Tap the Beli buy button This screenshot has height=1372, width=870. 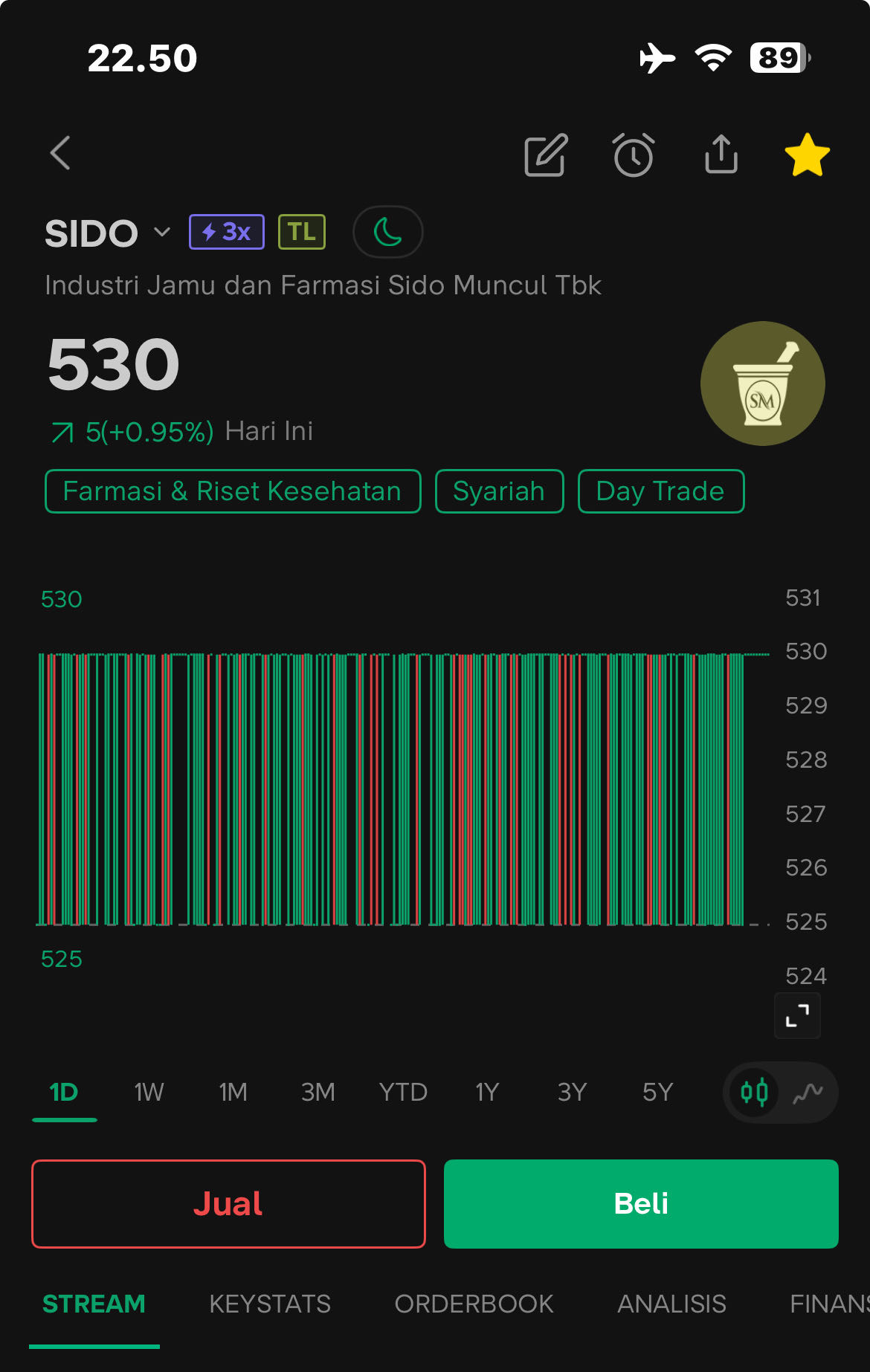[x=641, y=1204]
